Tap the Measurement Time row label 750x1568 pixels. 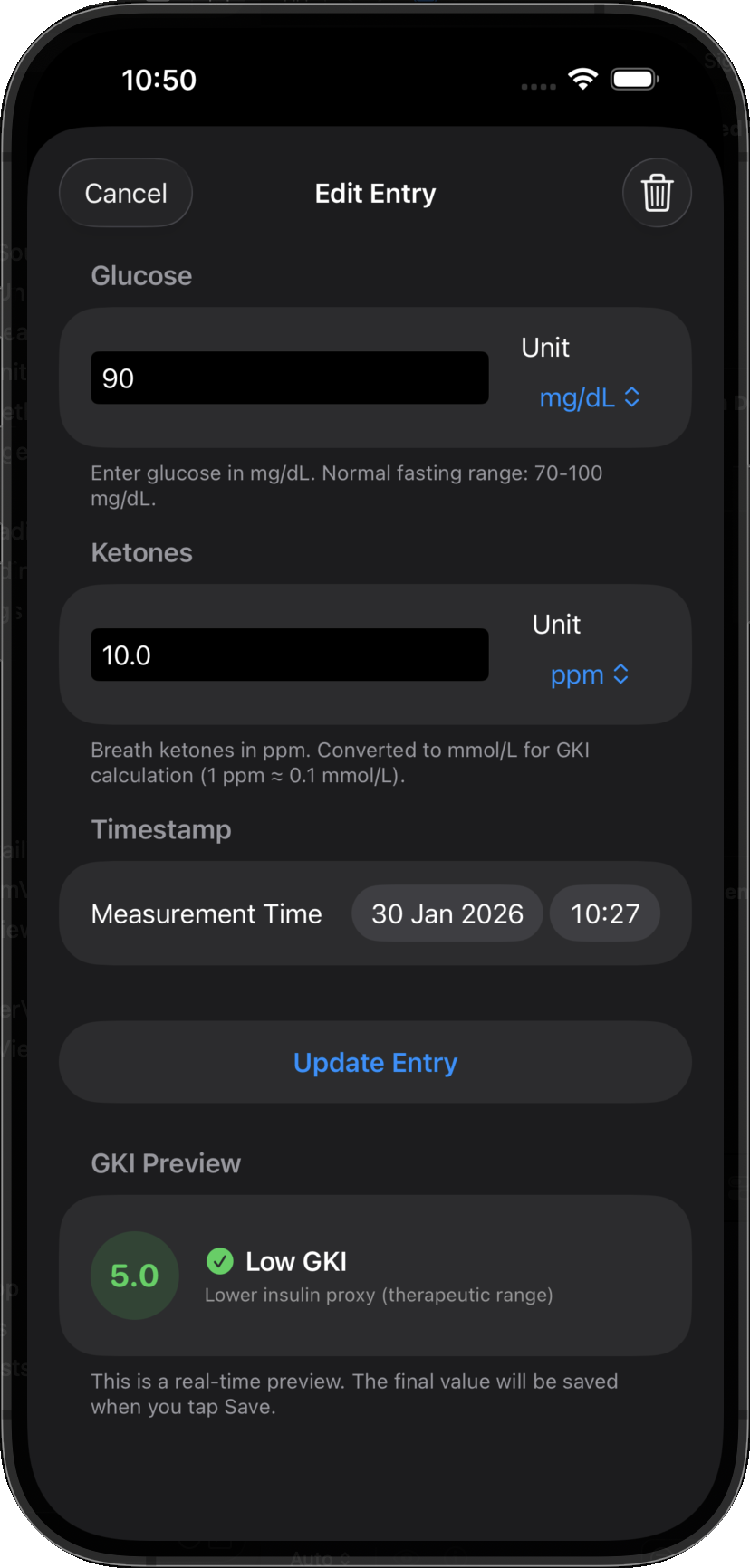(x=206, y=913)
